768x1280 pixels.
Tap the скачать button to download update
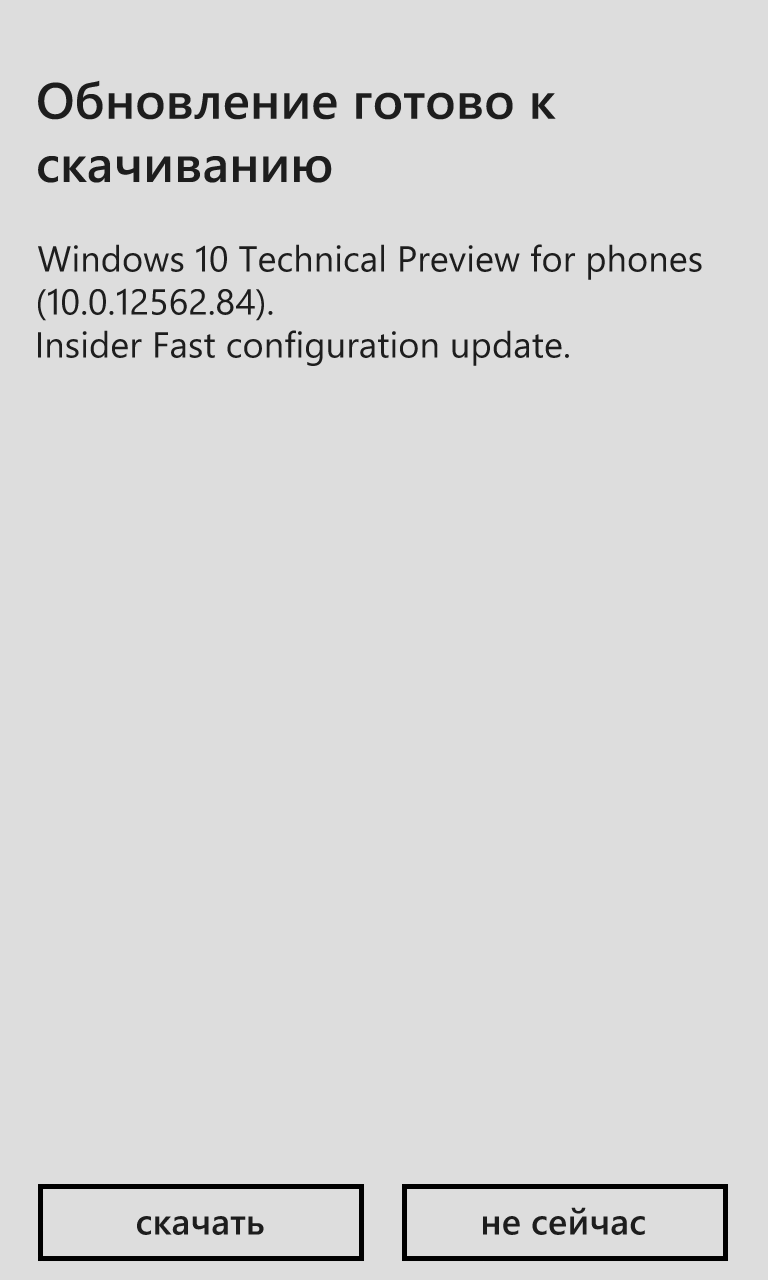pyautogui.click(x=200, y=1222)
